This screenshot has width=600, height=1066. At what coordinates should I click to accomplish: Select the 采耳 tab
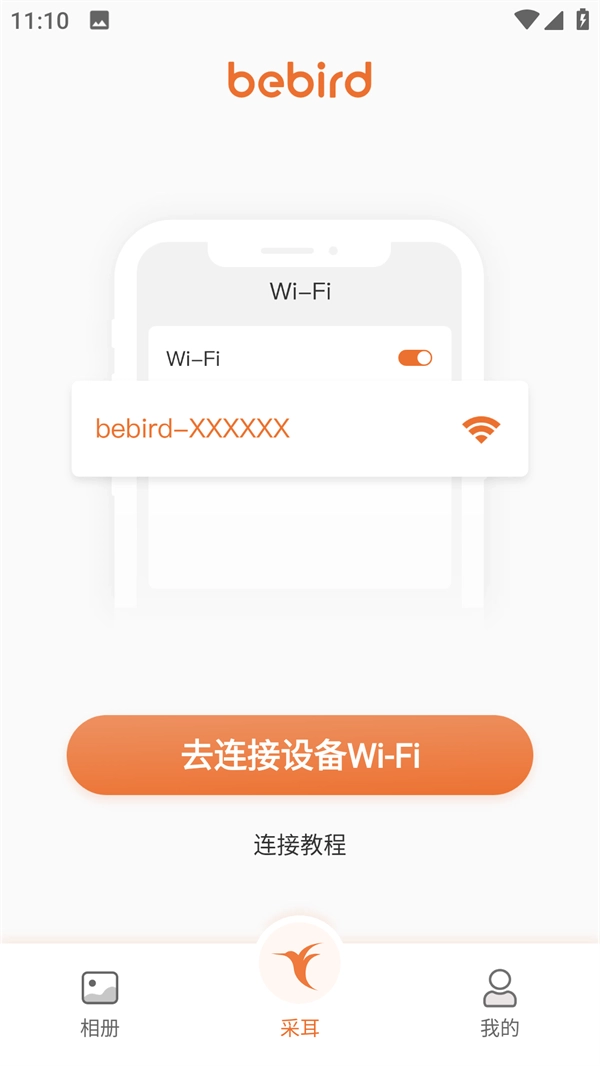click(x=300, y=985)
